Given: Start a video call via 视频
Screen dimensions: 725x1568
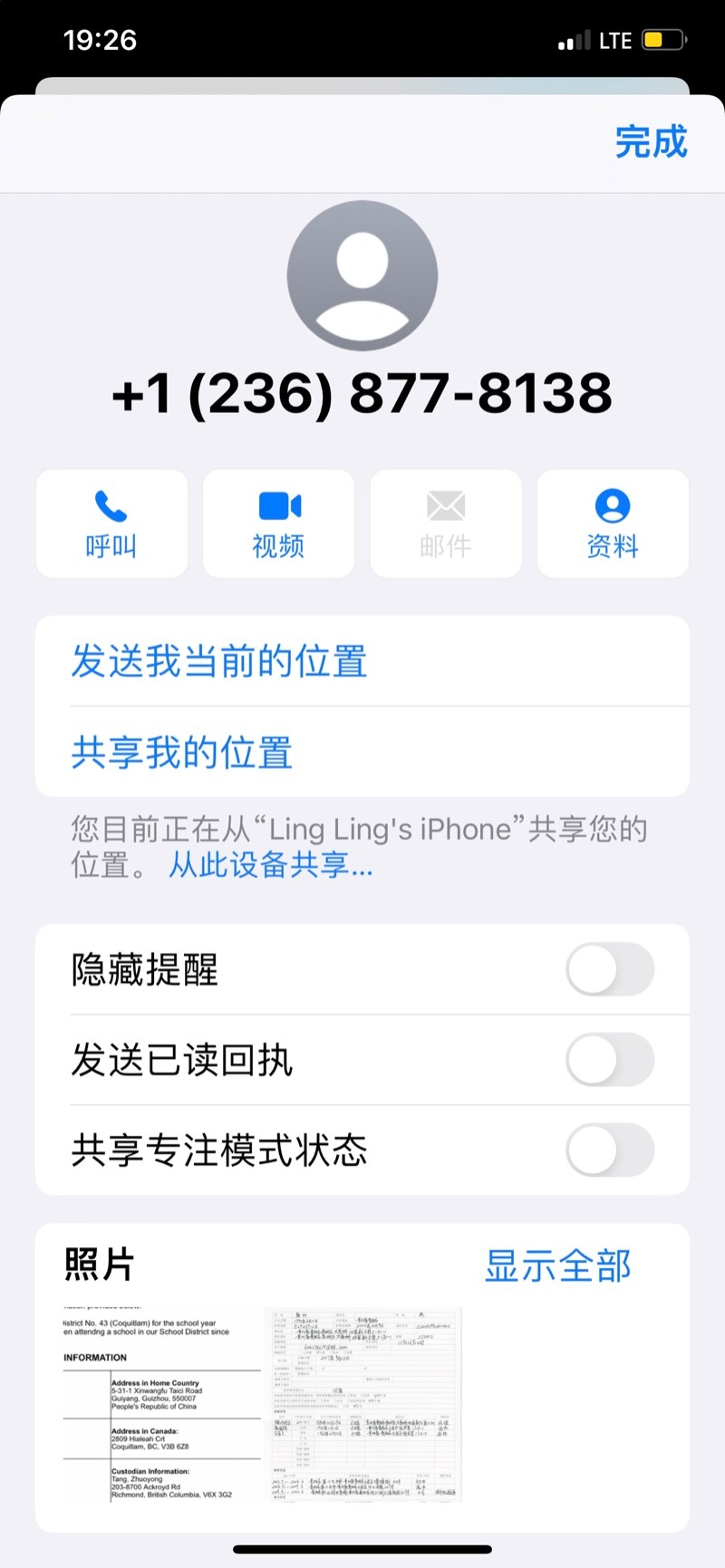Looking at the screenshot, I should click(x=278, y=524).
